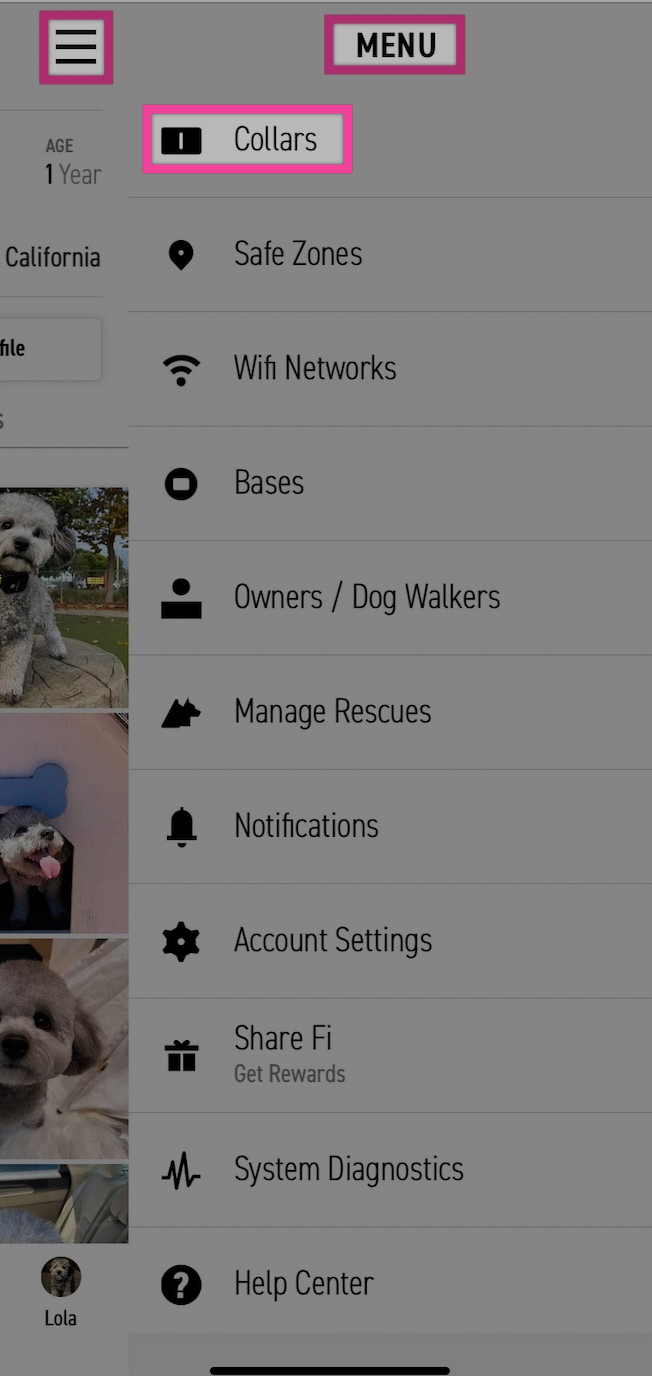Select Owners / Dog Walkers
Image resolution: width=652 pixels, height=1376 pixels.
coord(366,597)
